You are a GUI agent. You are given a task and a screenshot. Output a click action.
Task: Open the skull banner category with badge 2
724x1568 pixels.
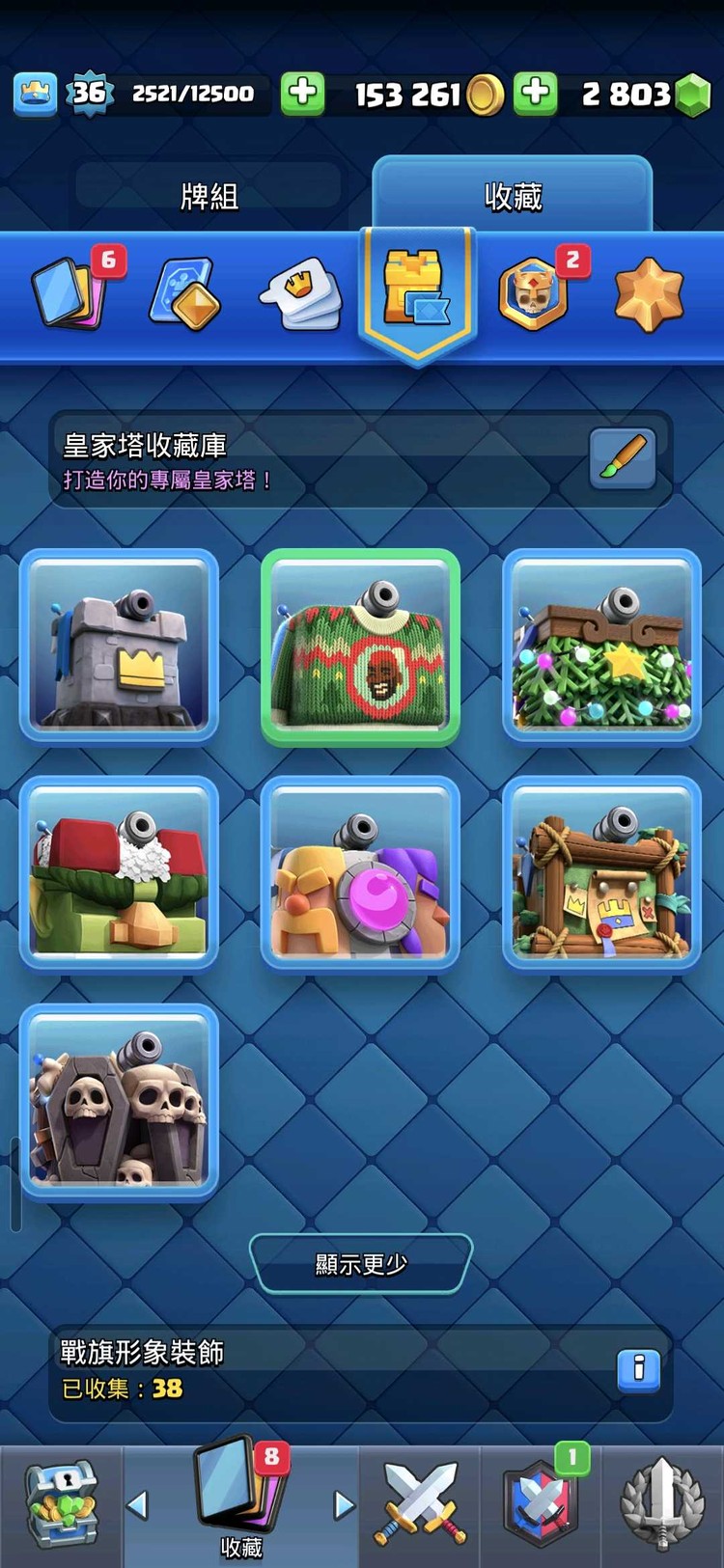535,292
